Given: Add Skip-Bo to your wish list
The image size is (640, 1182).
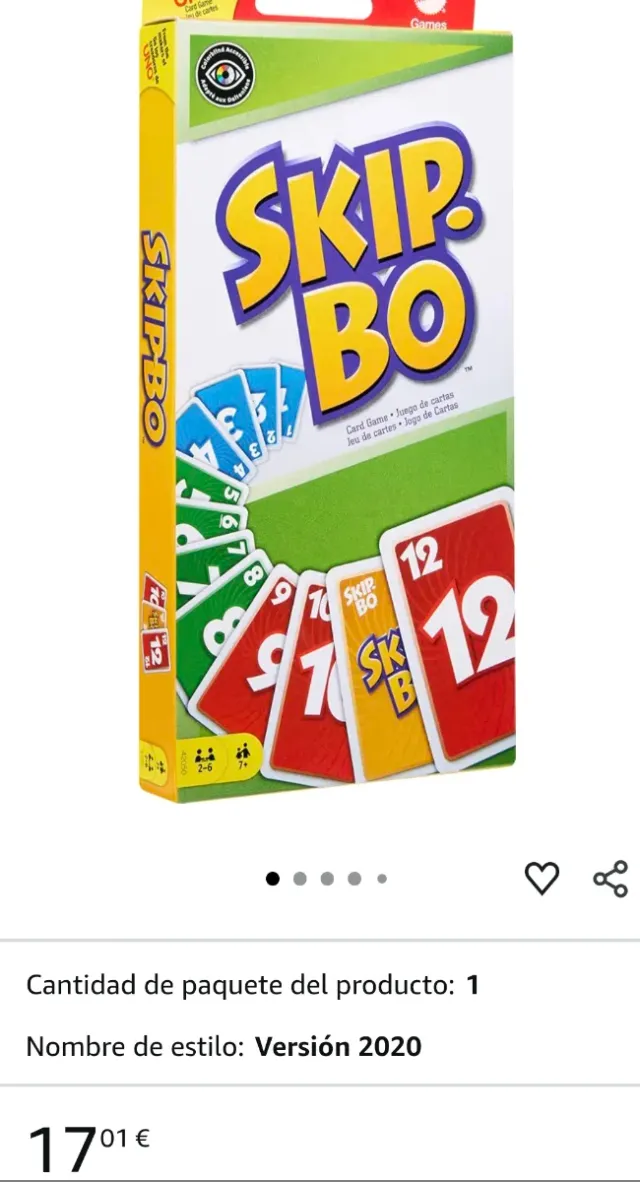Looking at the screenshot, I should (541, 878).
